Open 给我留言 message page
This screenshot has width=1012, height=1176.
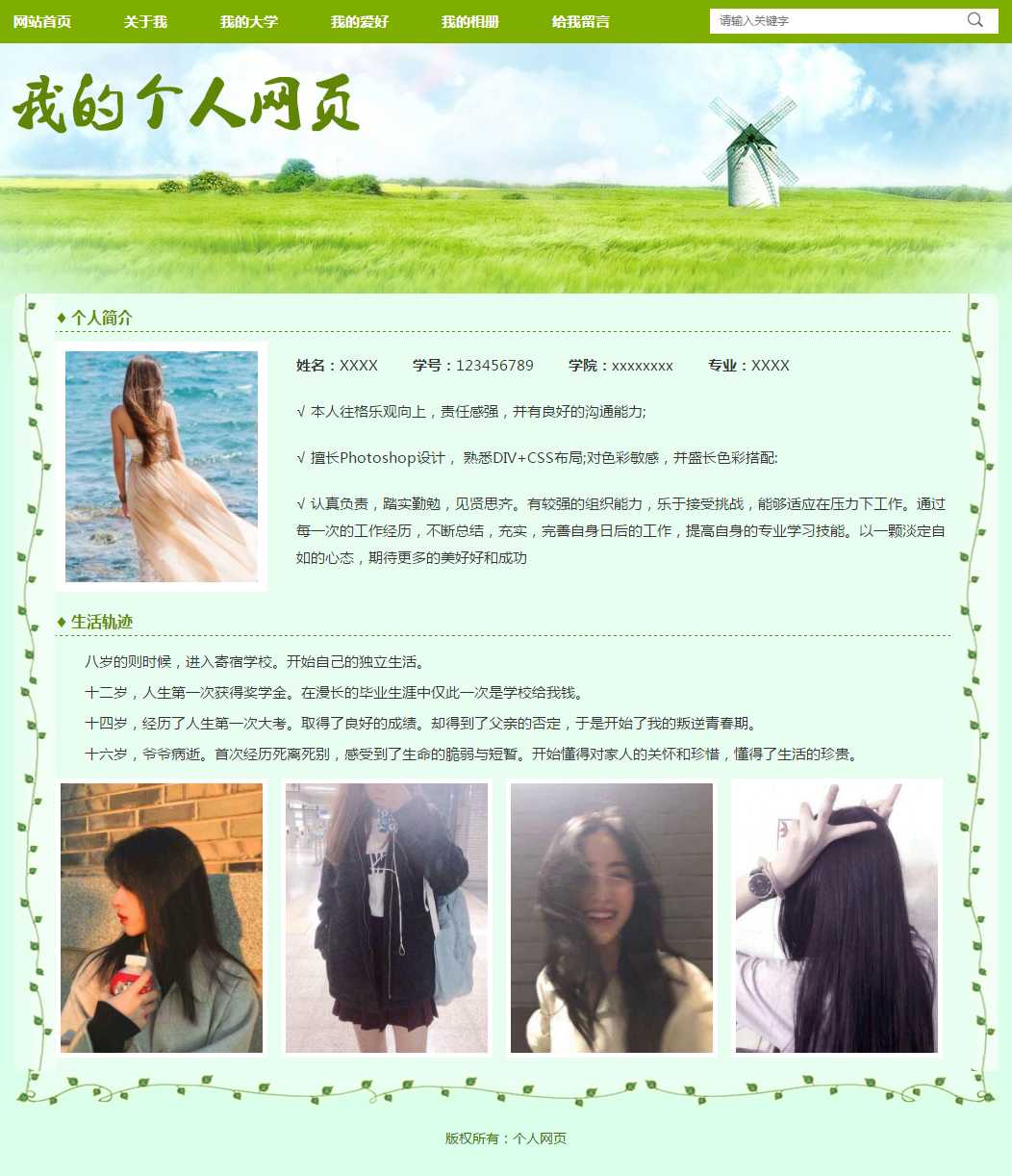click(581, 21)
